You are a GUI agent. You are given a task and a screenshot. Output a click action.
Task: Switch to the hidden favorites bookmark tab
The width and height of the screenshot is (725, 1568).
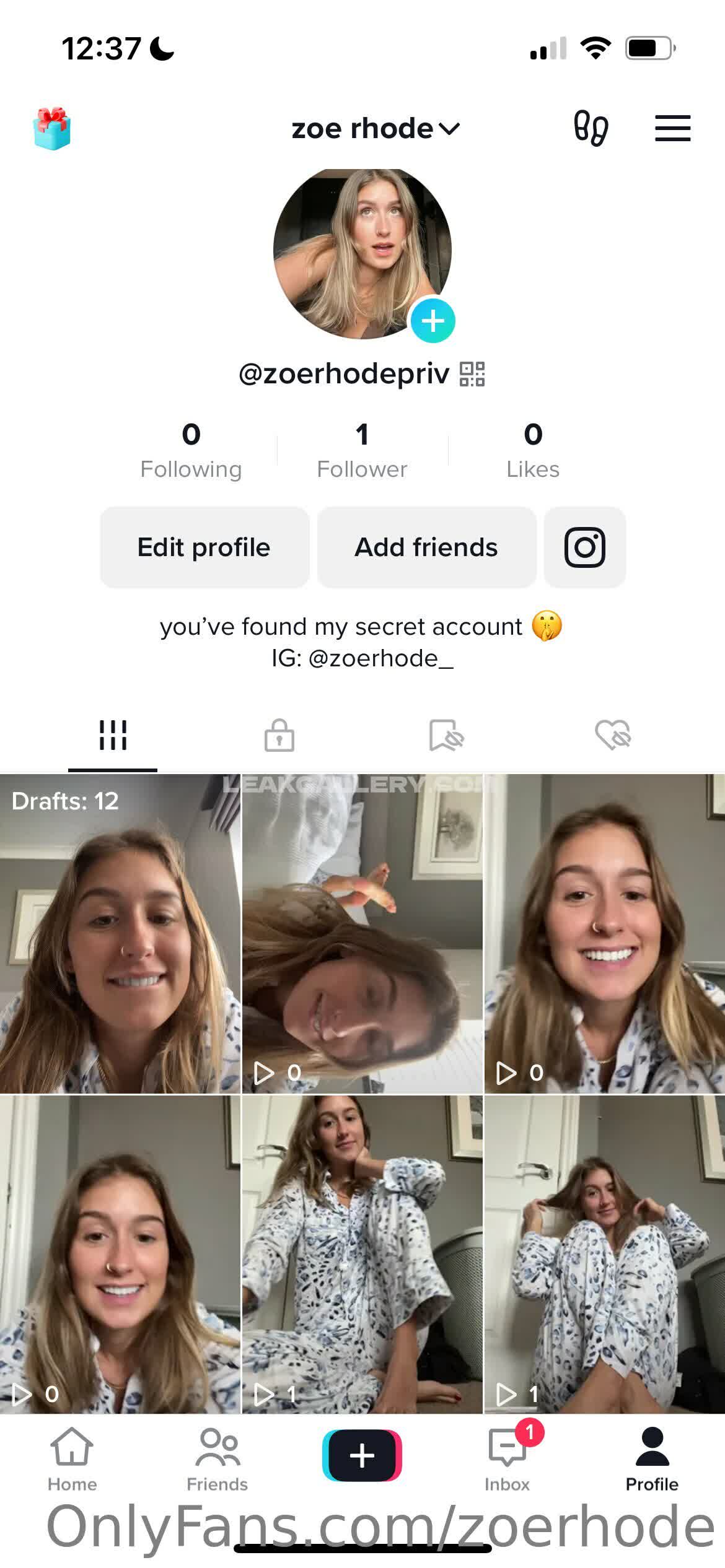point(446,736)
